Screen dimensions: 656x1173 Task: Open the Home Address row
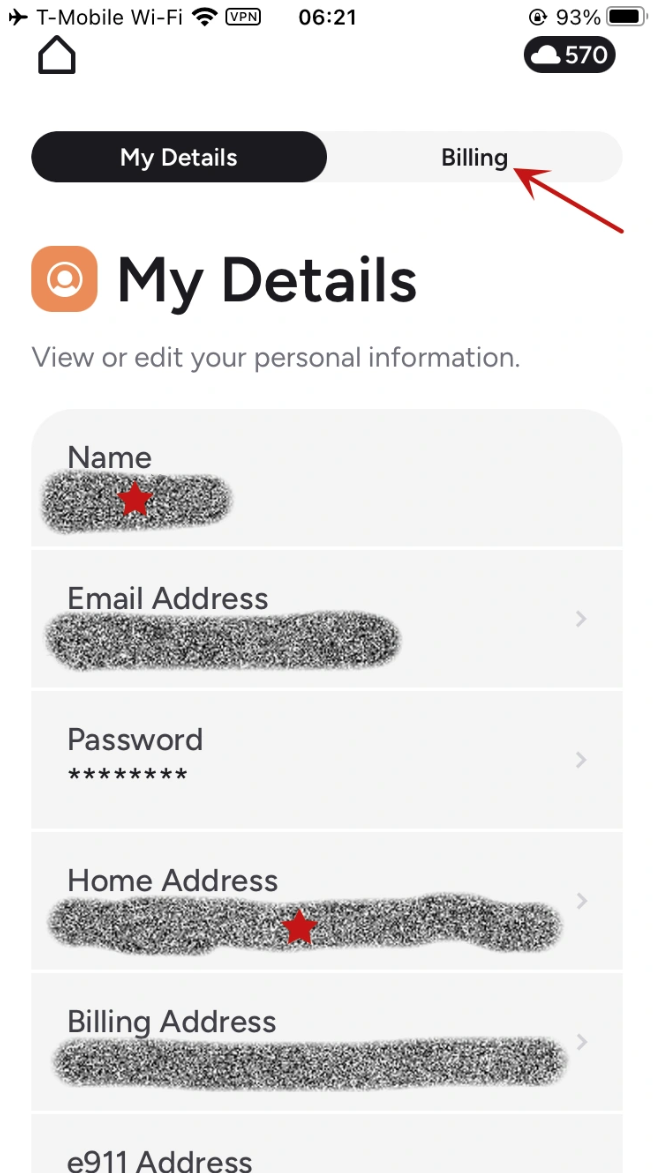(x=327, y=901)
